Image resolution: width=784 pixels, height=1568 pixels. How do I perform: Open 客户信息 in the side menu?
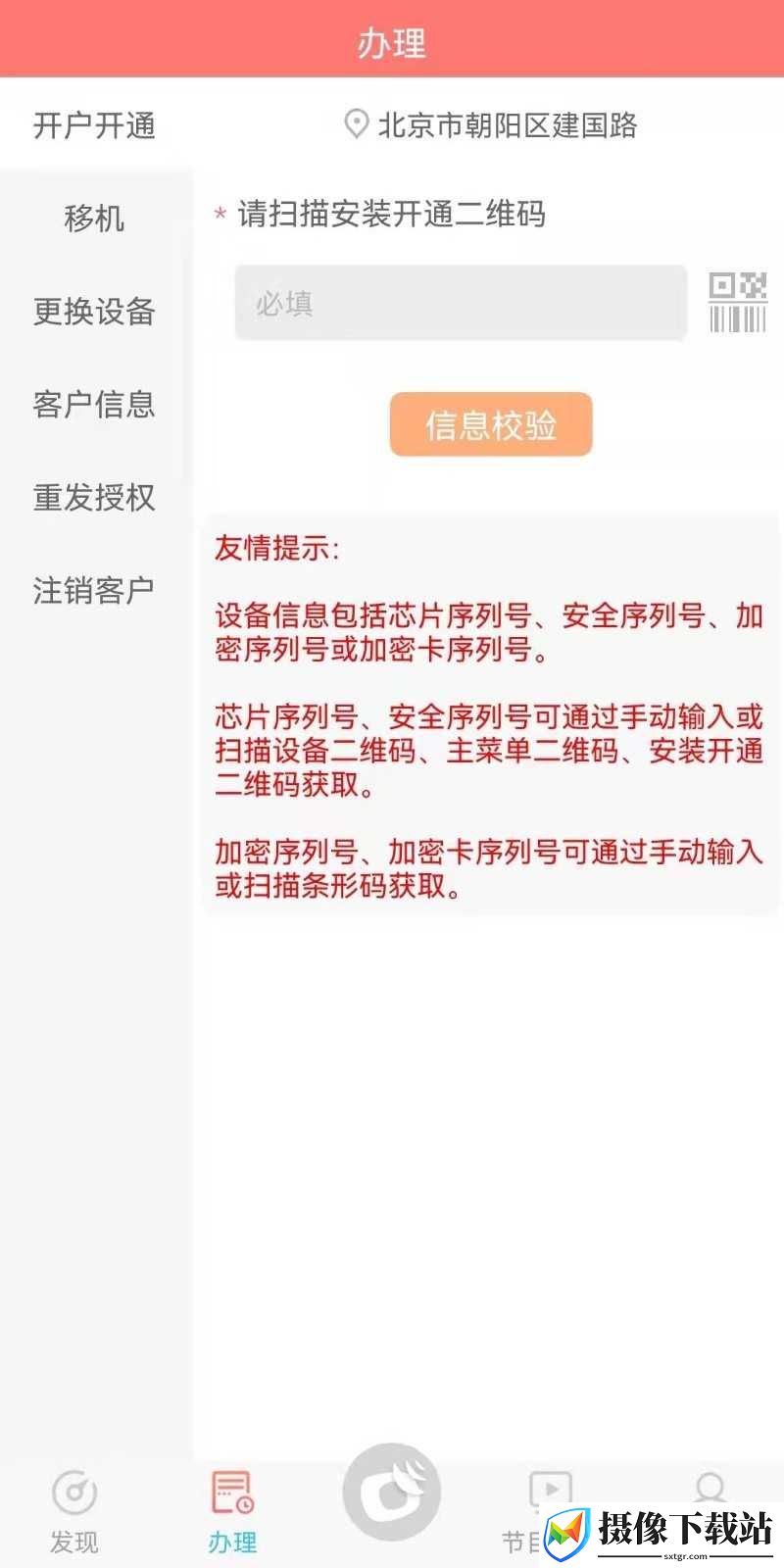(95, 404)
